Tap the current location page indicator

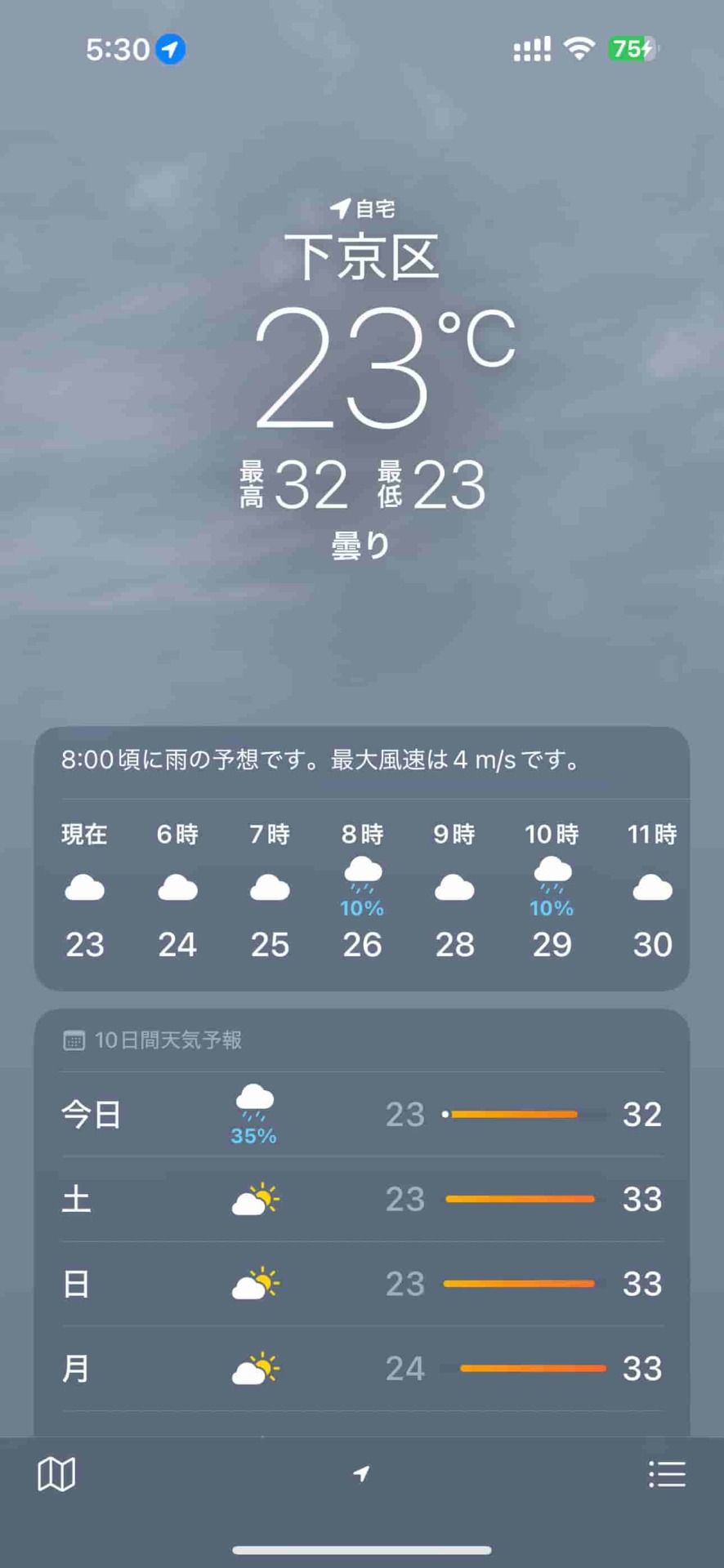point(361,1474)
